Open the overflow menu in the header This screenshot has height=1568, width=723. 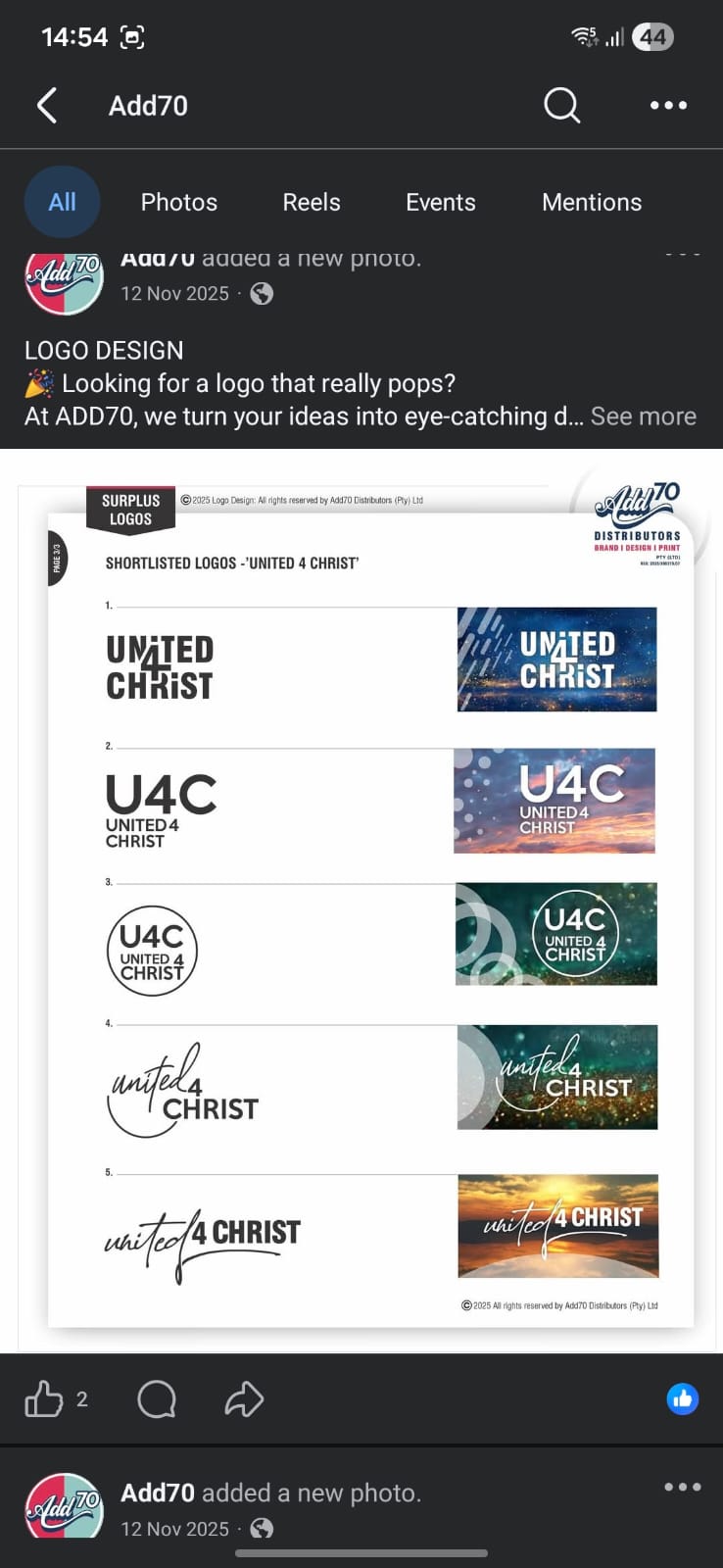click(668, 105)
